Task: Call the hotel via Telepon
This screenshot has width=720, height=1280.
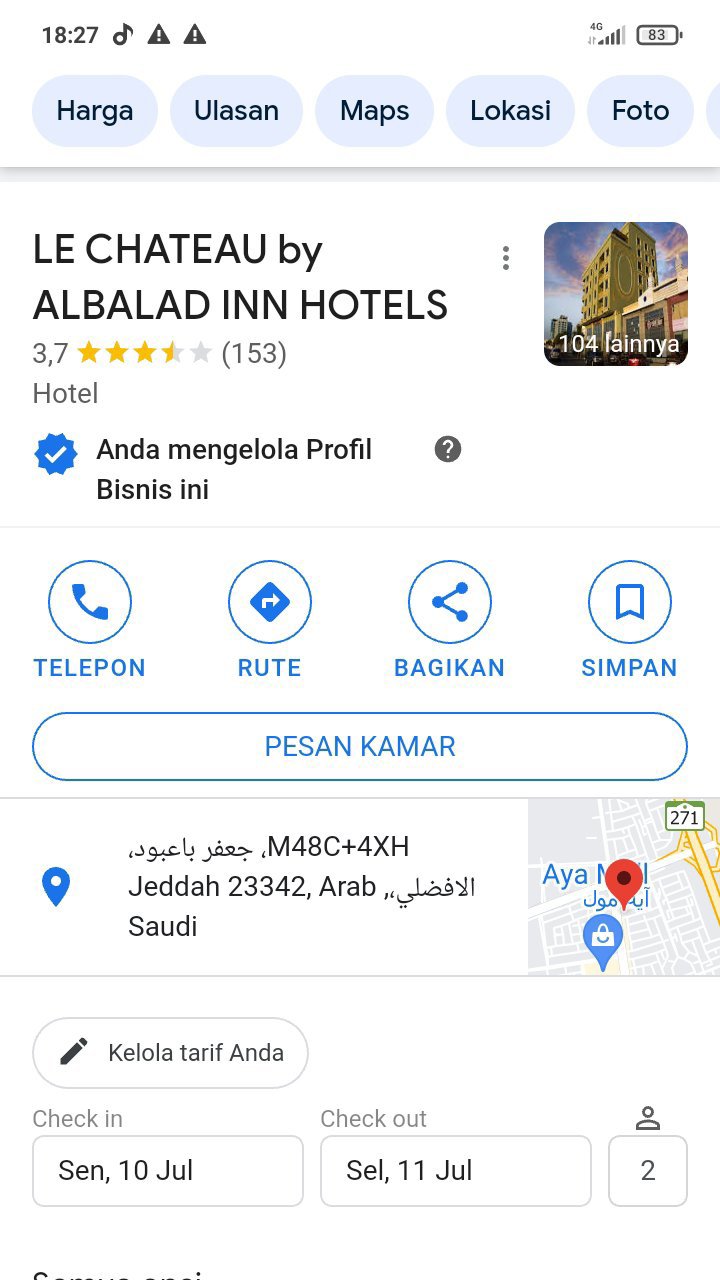Action: (x=90, y=602)
